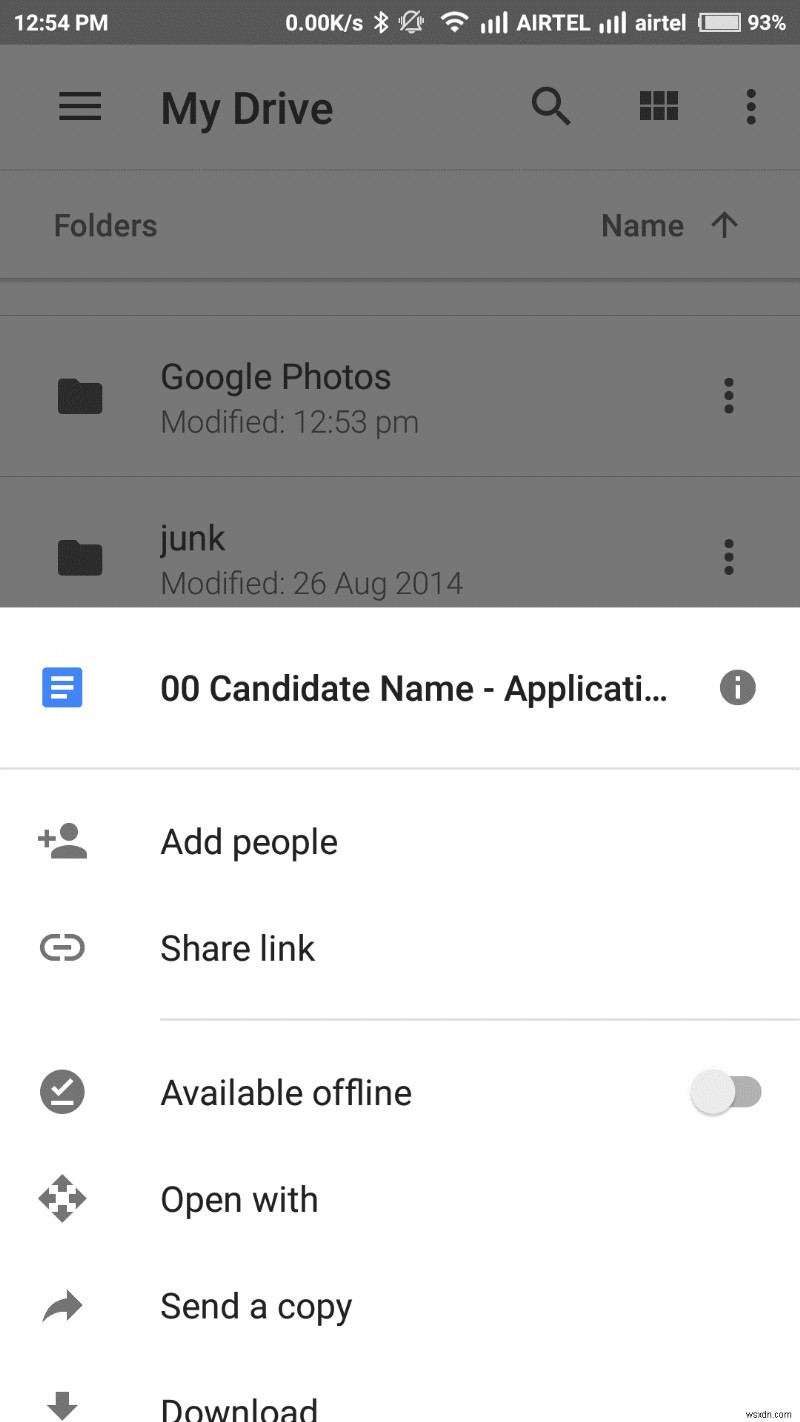Open the search in My Drive
The height and width of the screenshot is (1422, 800).
click(551, 106)
